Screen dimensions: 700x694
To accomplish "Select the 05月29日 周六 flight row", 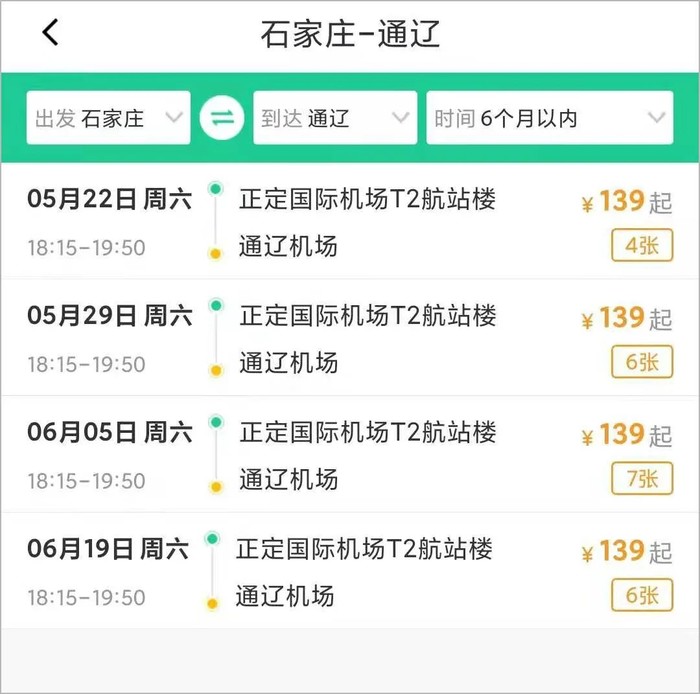I will point(350,338).
